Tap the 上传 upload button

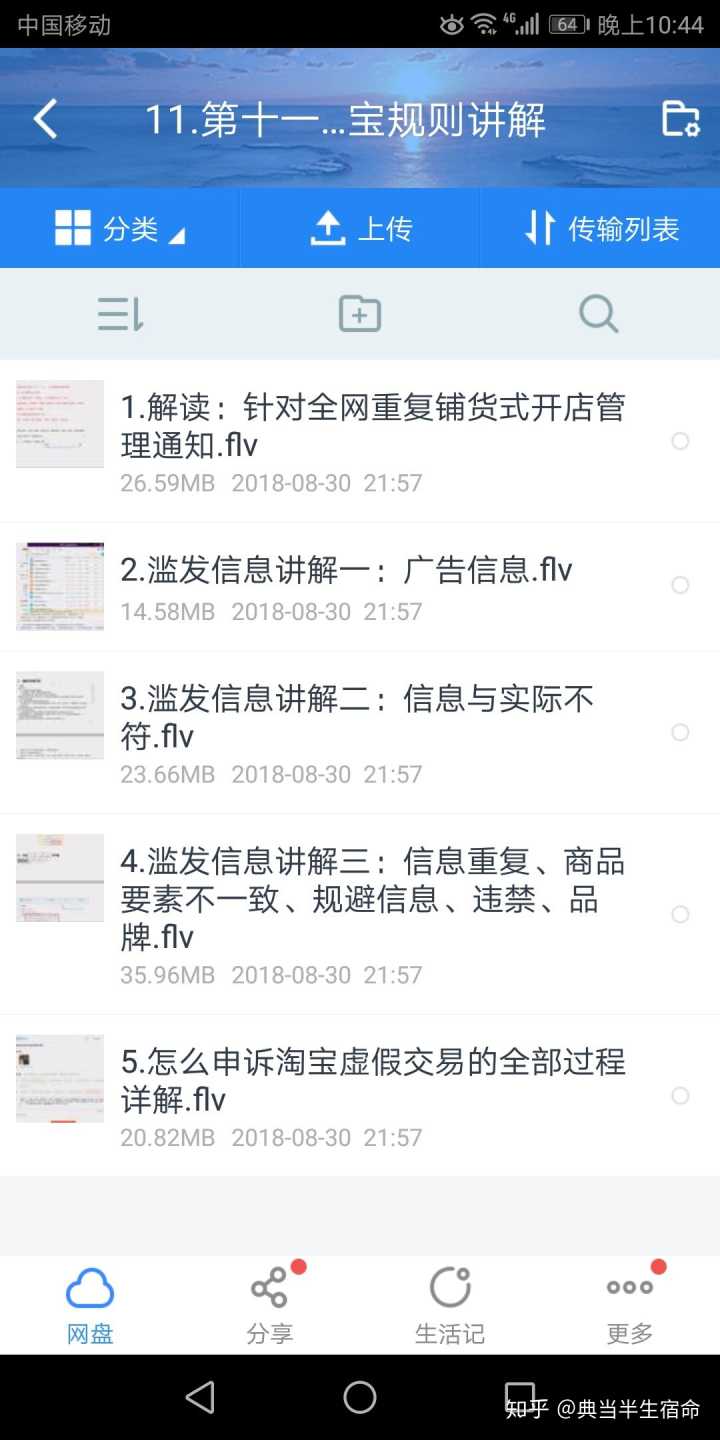click(360, 229)
